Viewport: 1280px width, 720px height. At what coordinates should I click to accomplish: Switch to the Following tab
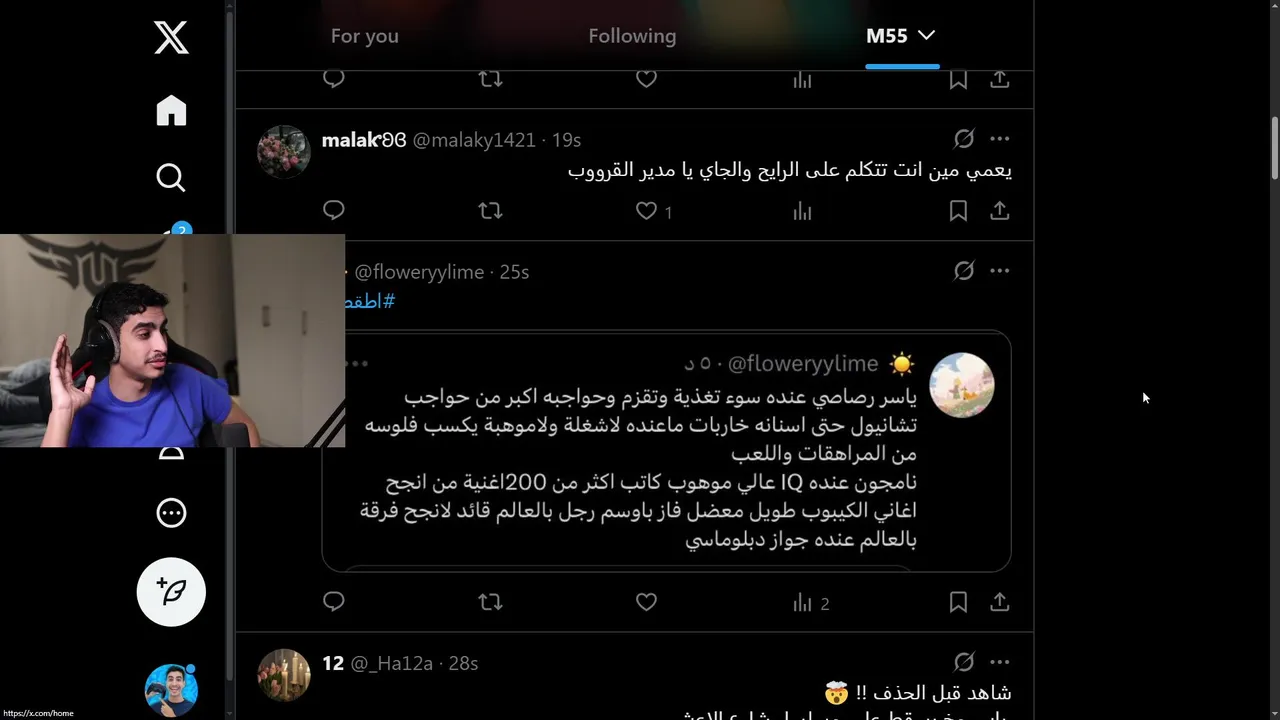(x=632, y=36)
